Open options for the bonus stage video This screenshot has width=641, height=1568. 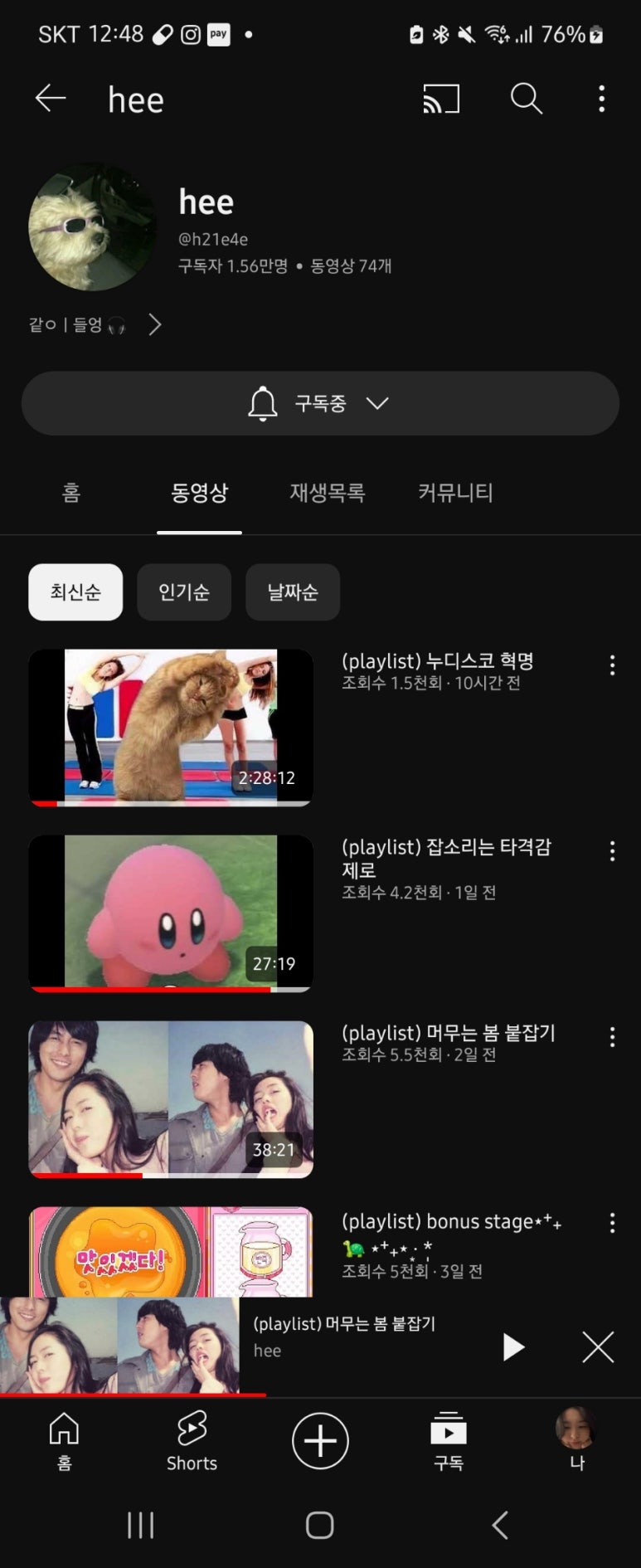click(612, 1223)
